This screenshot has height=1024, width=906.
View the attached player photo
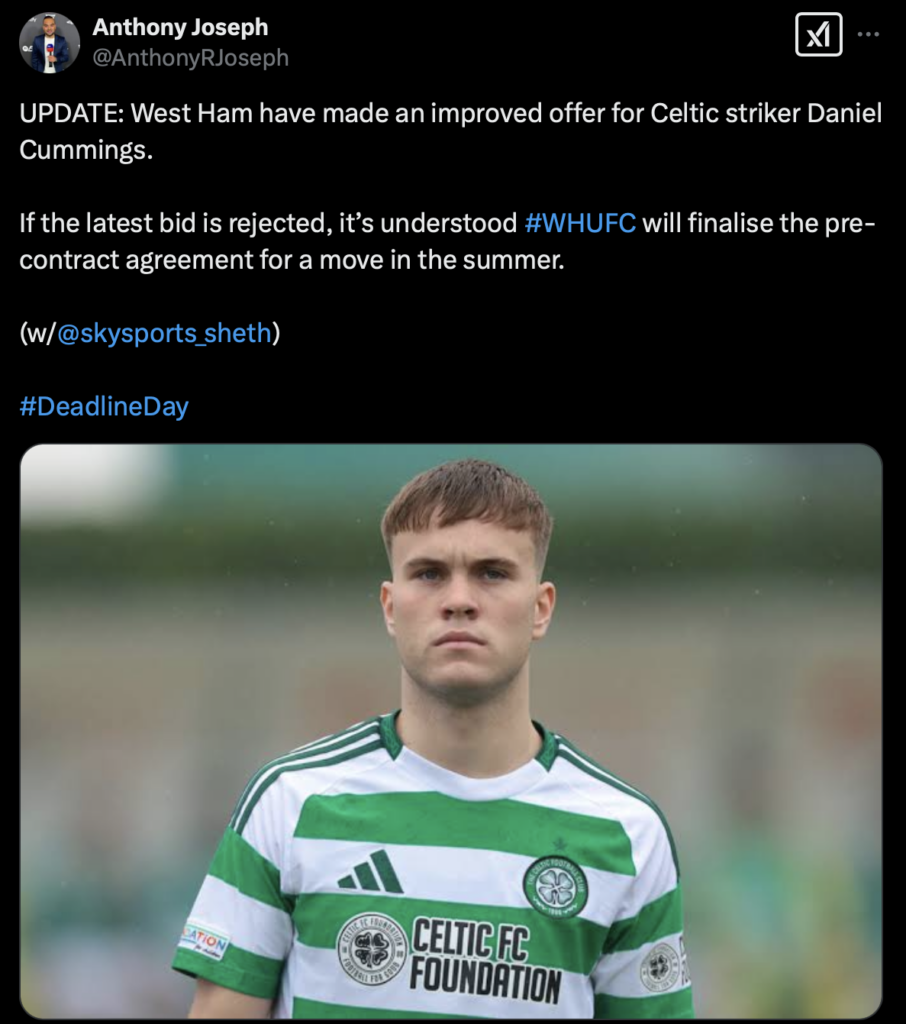(451, 730)
